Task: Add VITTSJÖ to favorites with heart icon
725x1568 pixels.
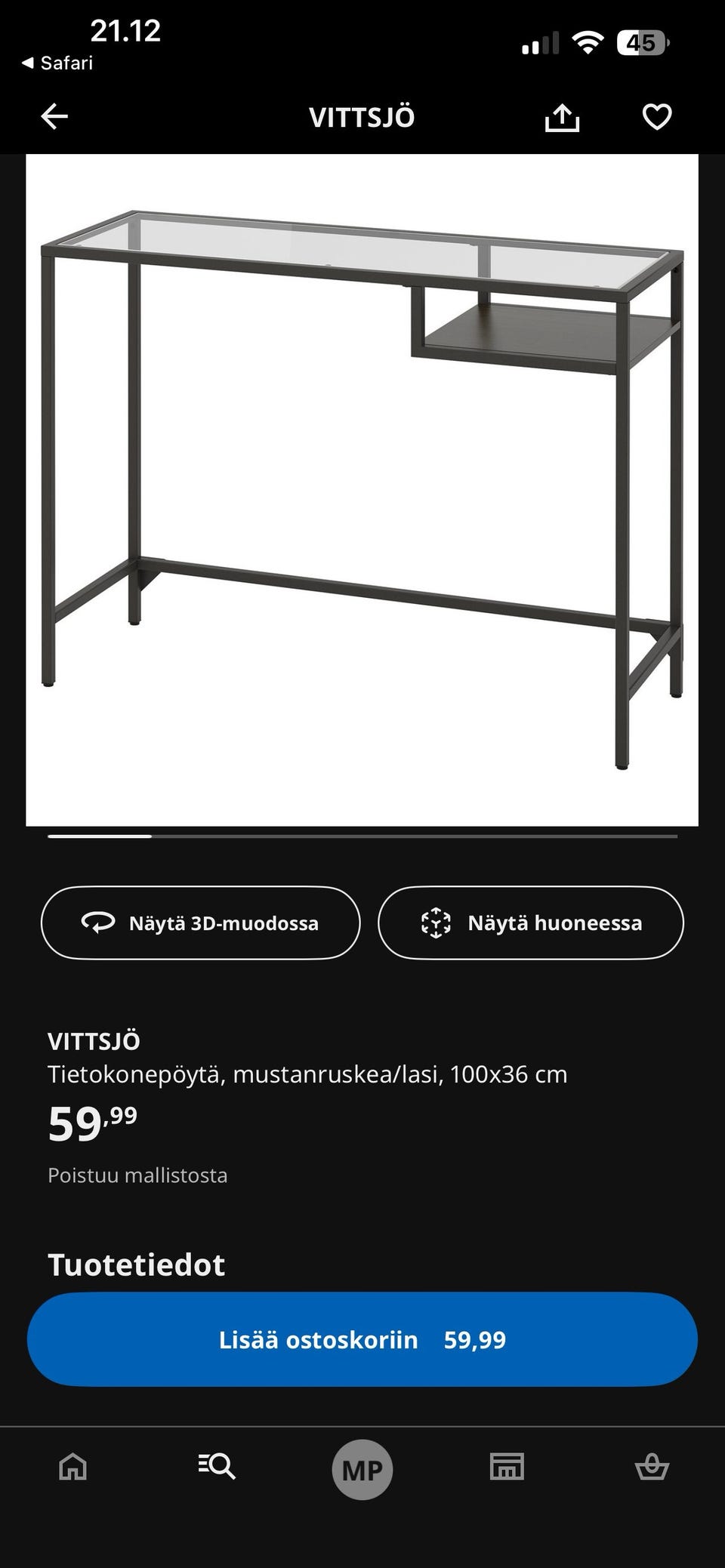Action: 658,116
